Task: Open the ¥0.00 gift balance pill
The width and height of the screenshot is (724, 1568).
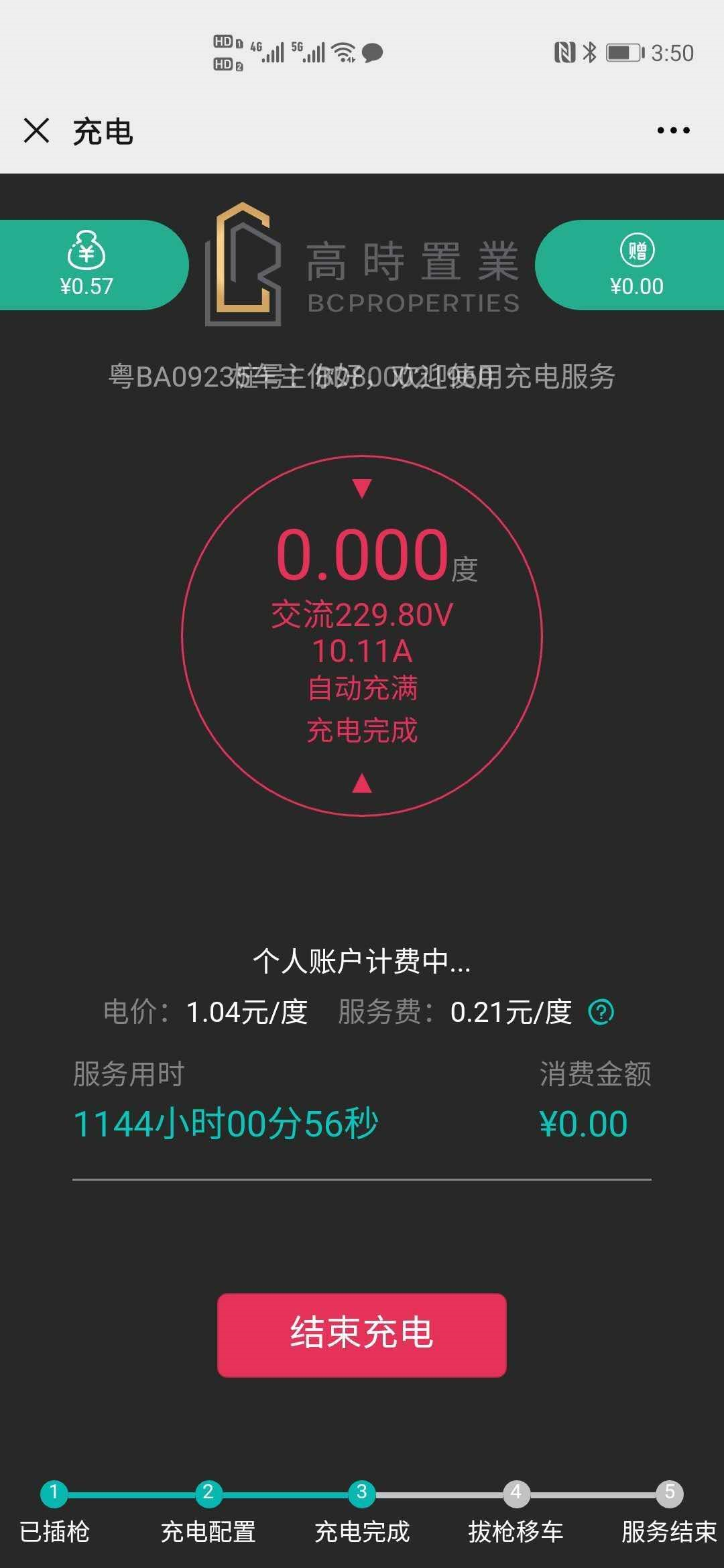Action: tap(630, 265)
